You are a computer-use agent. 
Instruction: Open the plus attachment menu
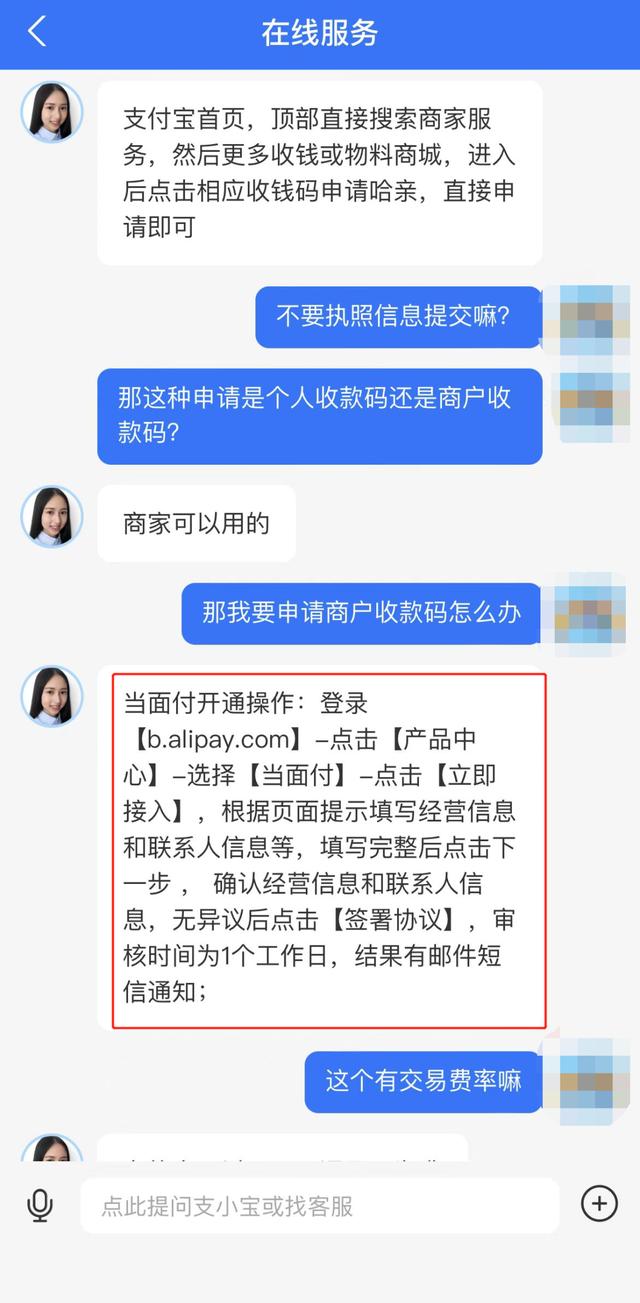(x=599, y=1203)
